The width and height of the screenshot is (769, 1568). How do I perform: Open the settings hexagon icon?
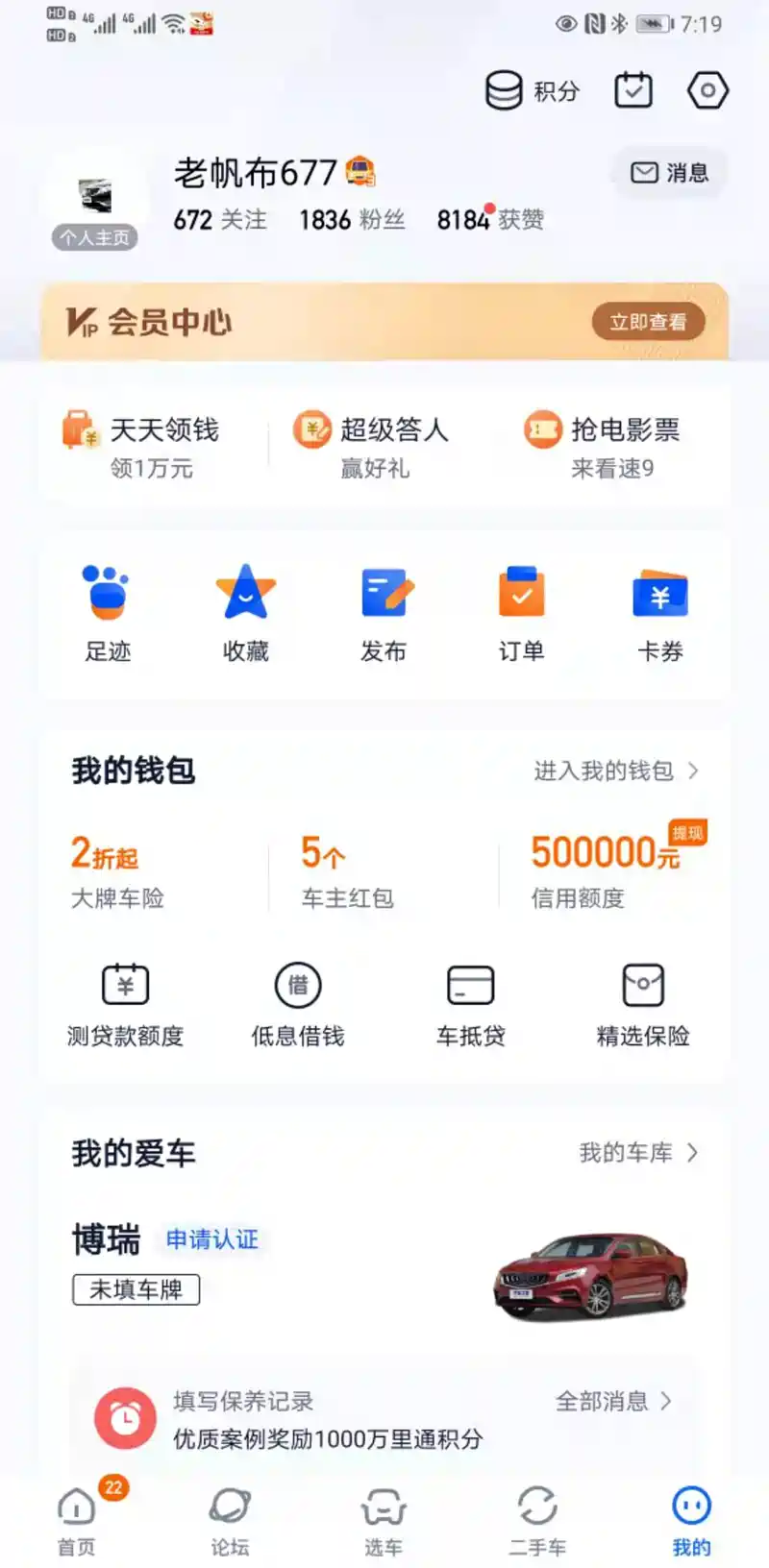[707, 91]
